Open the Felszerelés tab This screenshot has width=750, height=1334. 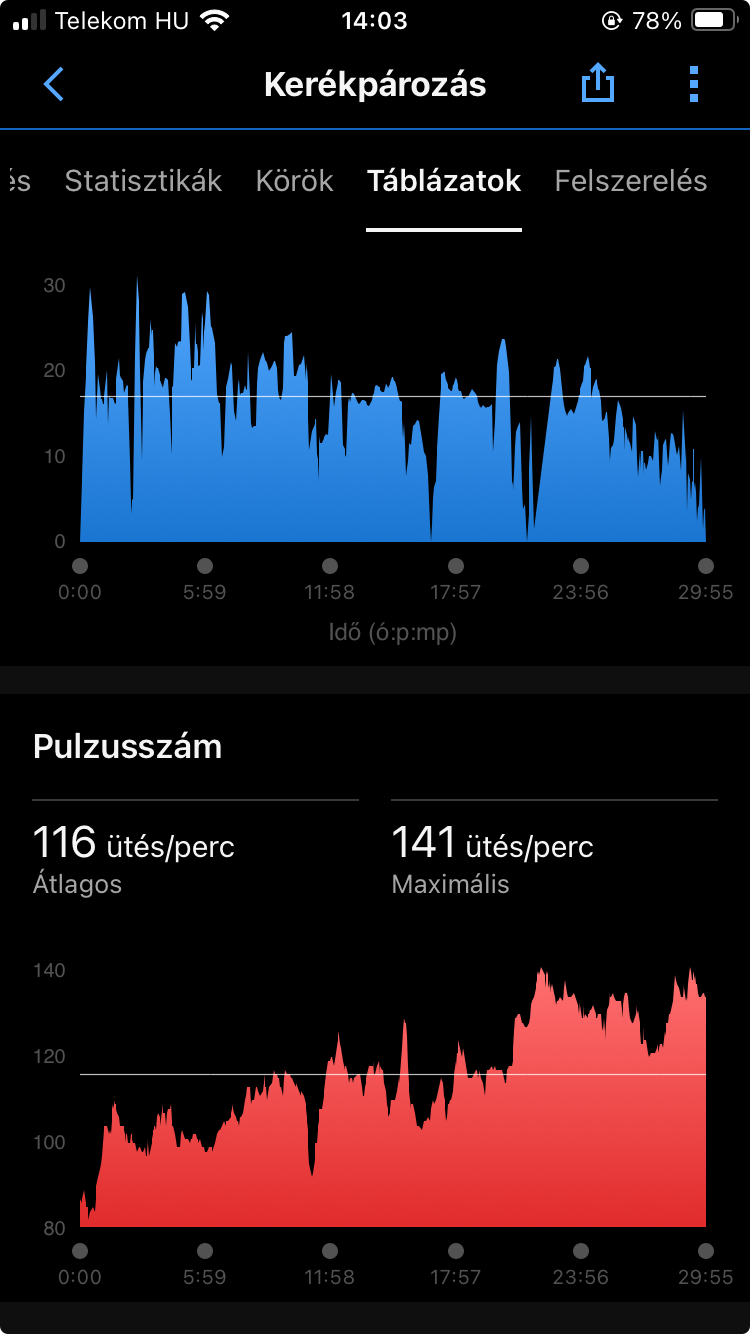coord(630,181)
